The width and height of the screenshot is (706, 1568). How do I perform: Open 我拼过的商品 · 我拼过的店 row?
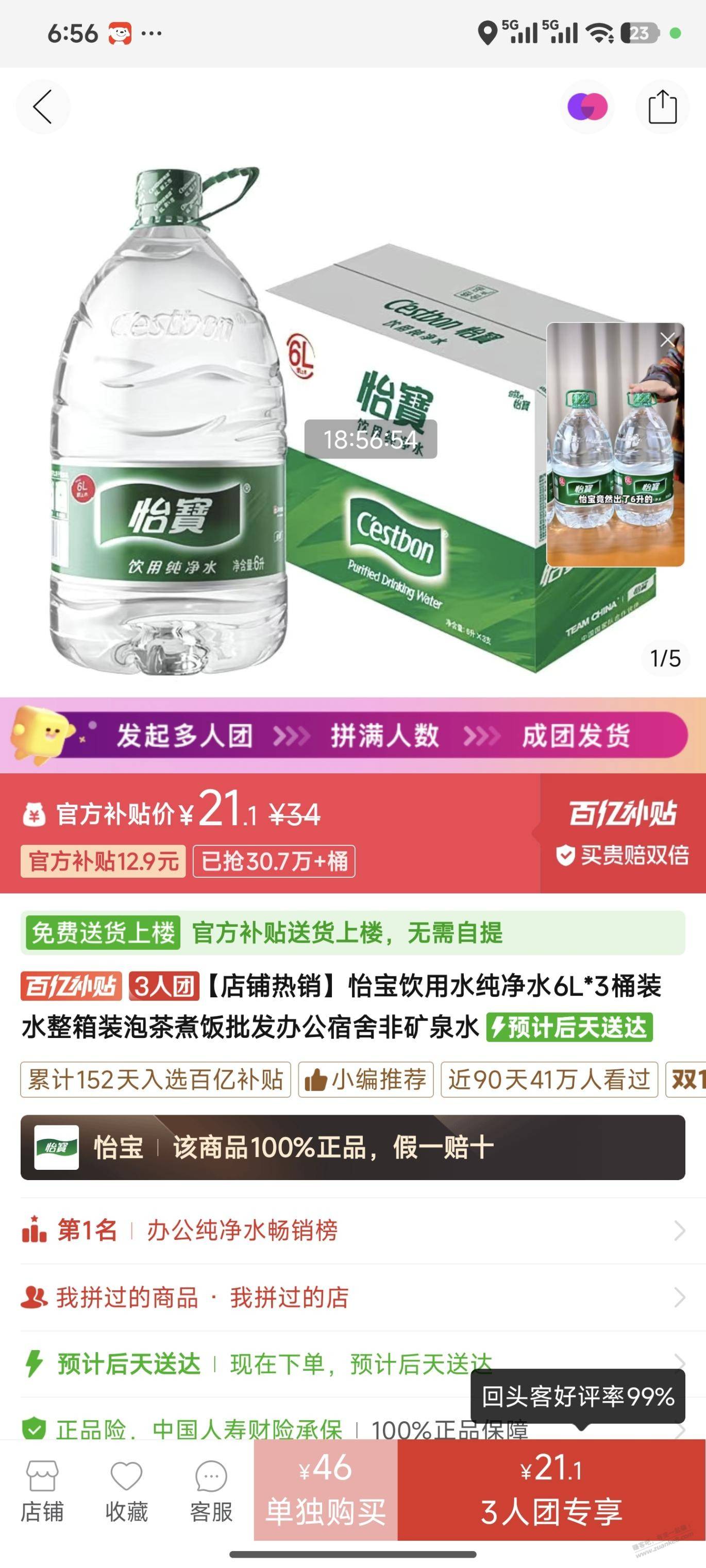pos(352,1297)
